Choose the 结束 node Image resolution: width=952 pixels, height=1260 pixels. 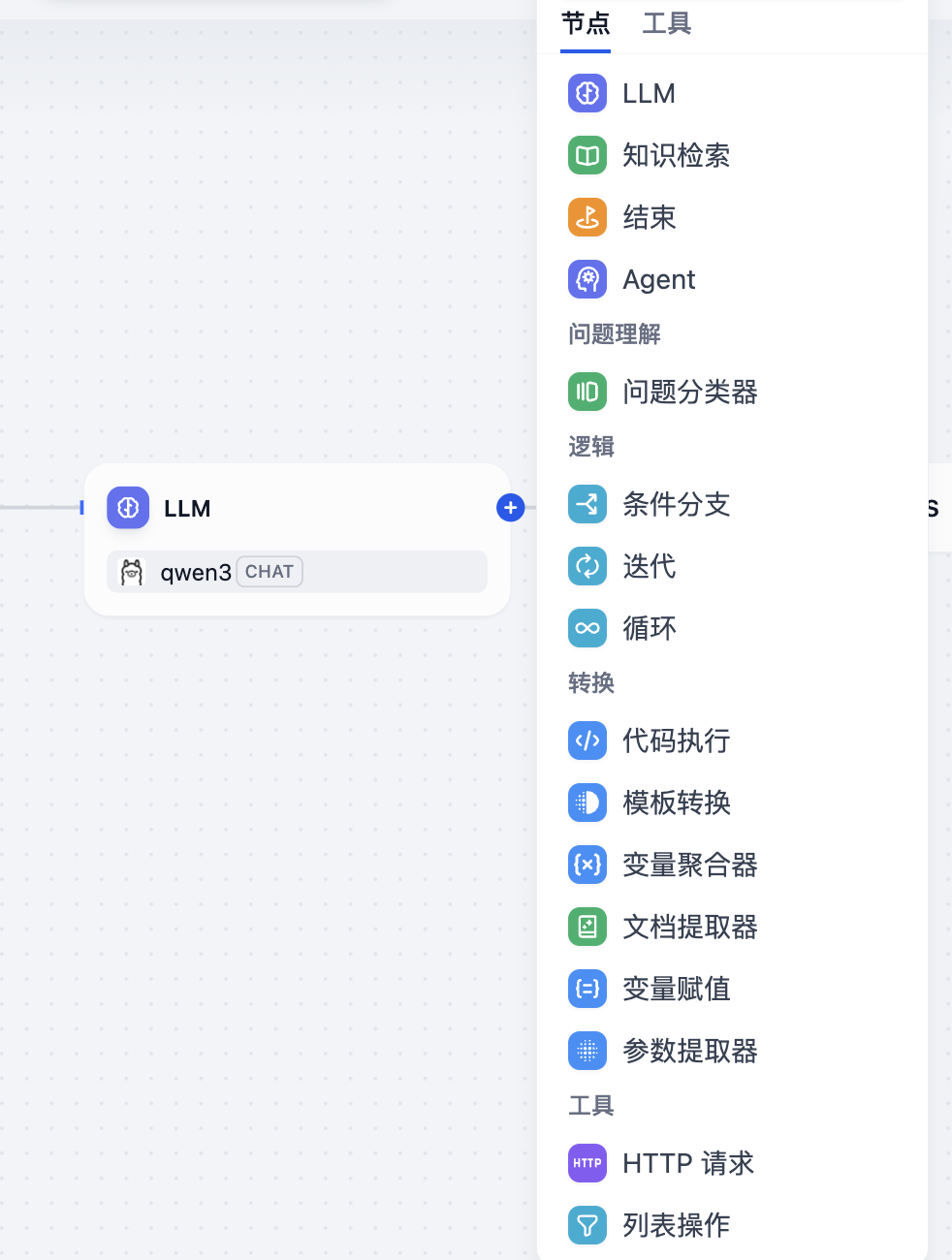649,217
